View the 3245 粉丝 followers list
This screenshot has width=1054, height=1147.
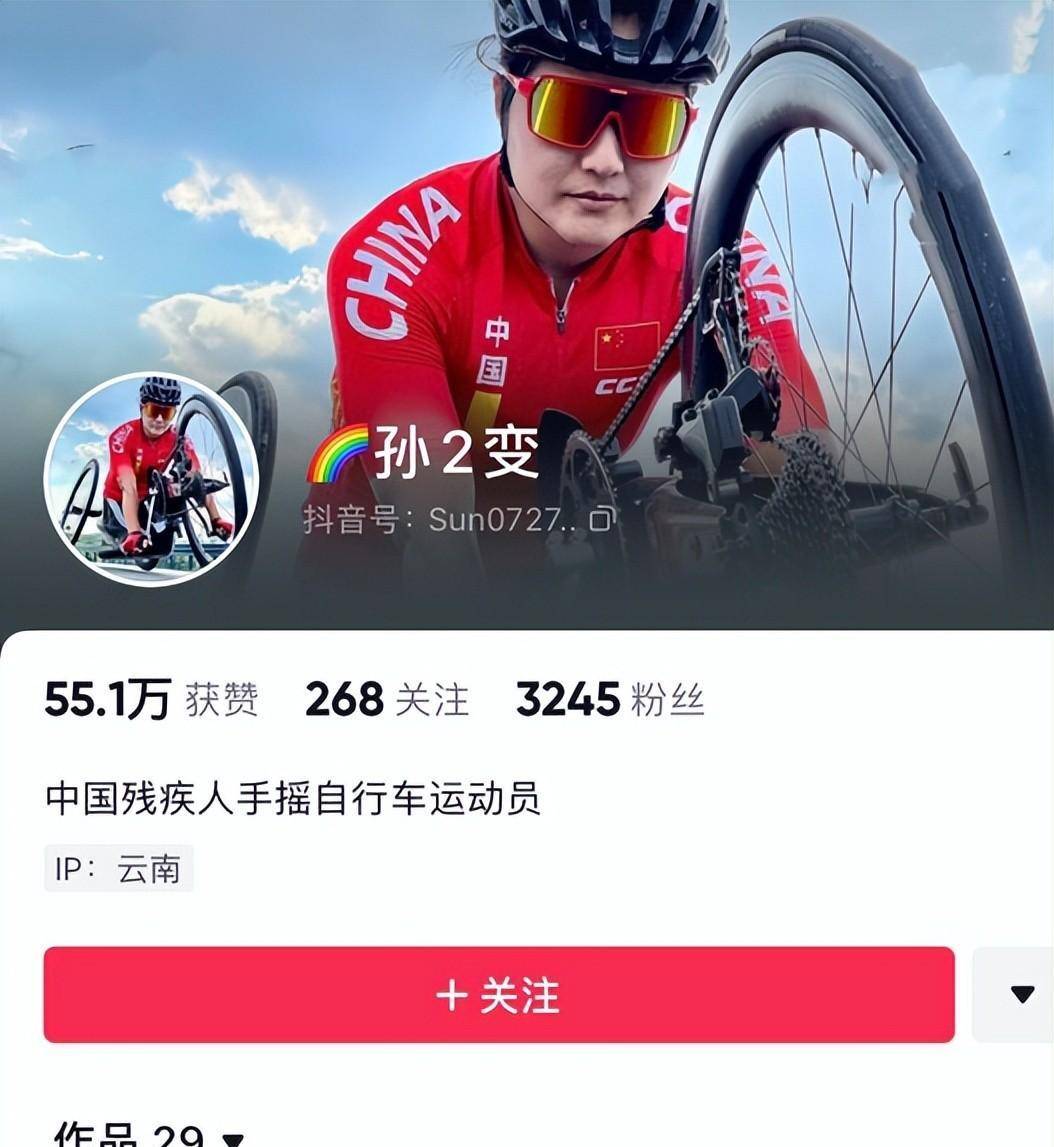(609, 700)
